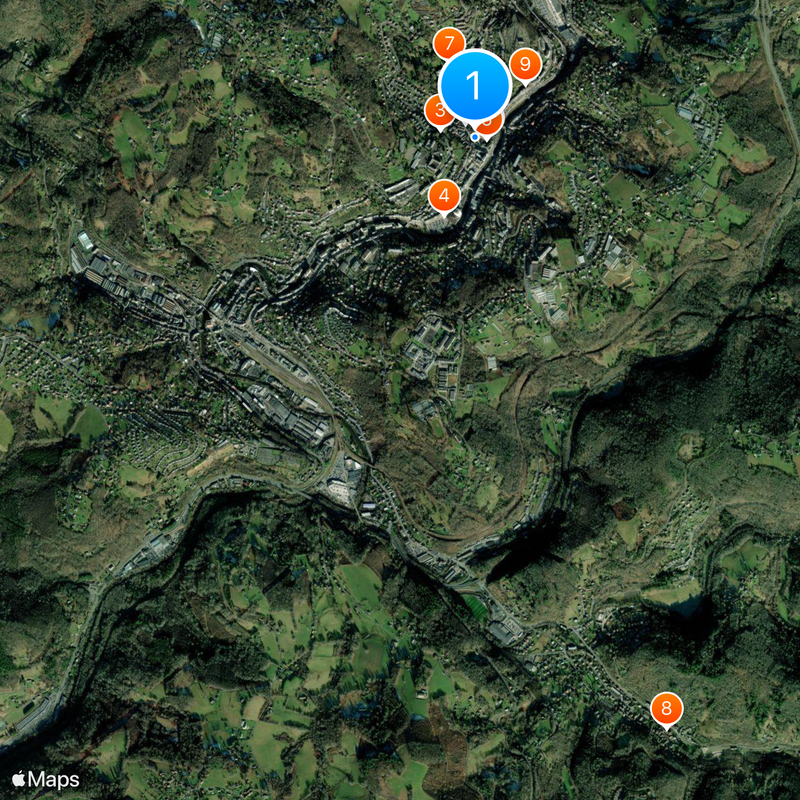Select the orange pin numbered 3
Viewport: 800px width, 800px height.
point(436,112)
